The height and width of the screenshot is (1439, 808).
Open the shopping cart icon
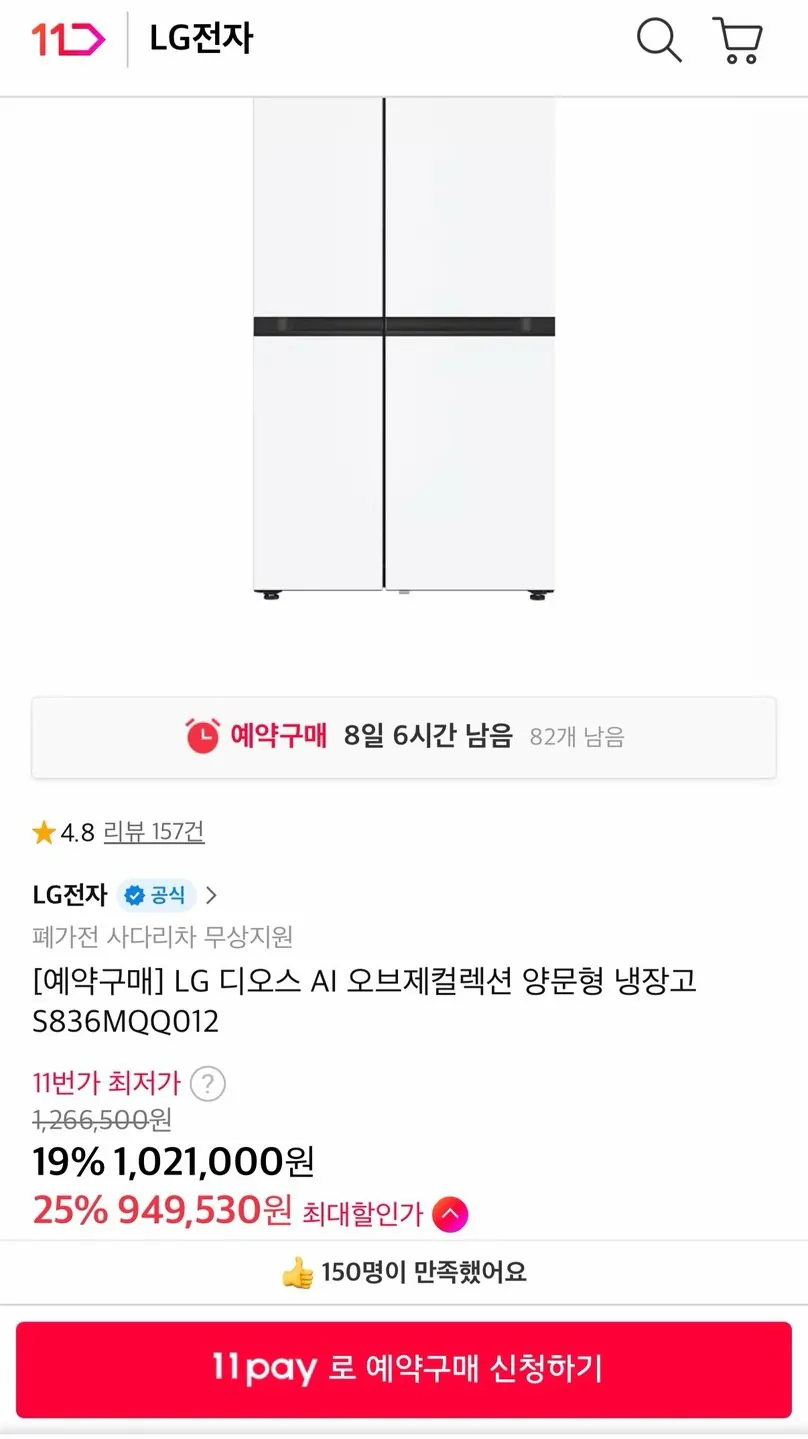tap(737, 41)
